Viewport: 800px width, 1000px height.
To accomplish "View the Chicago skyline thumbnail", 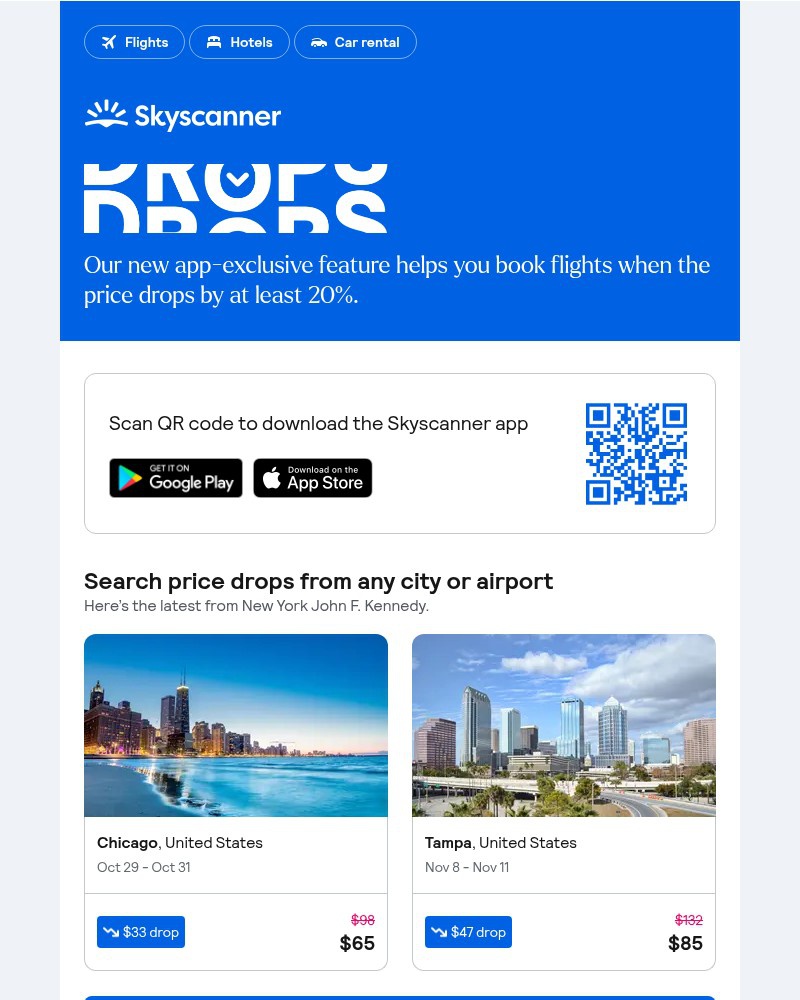I will pos(236,725).
